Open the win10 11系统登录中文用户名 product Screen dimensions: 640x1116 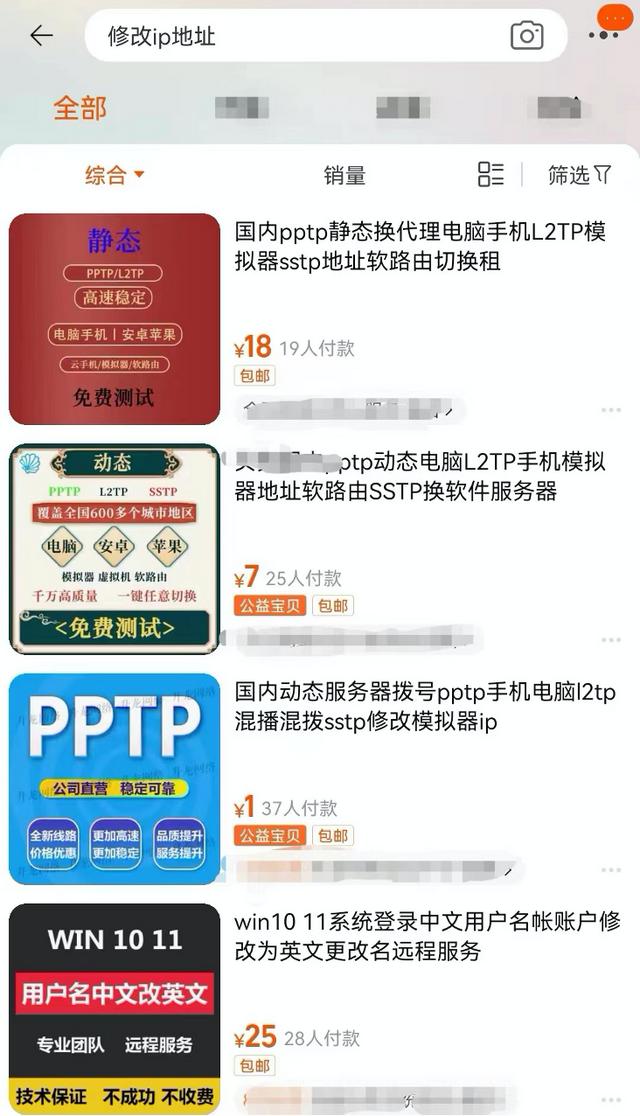point(420,936)
